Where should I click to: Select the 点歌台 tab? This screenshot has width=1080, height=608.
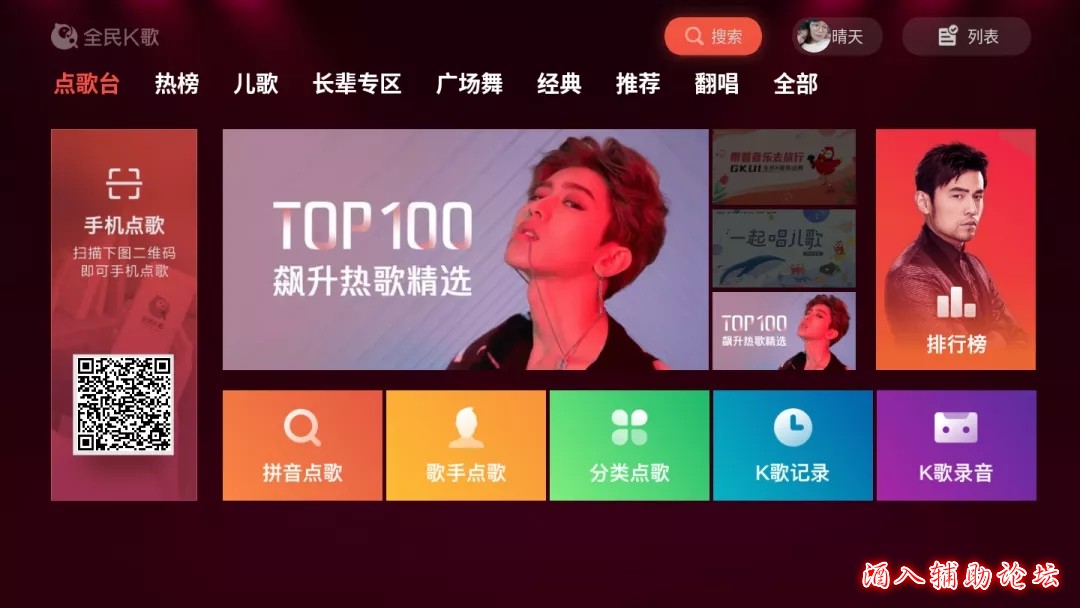pyautogui.click(x=86, y=84)
